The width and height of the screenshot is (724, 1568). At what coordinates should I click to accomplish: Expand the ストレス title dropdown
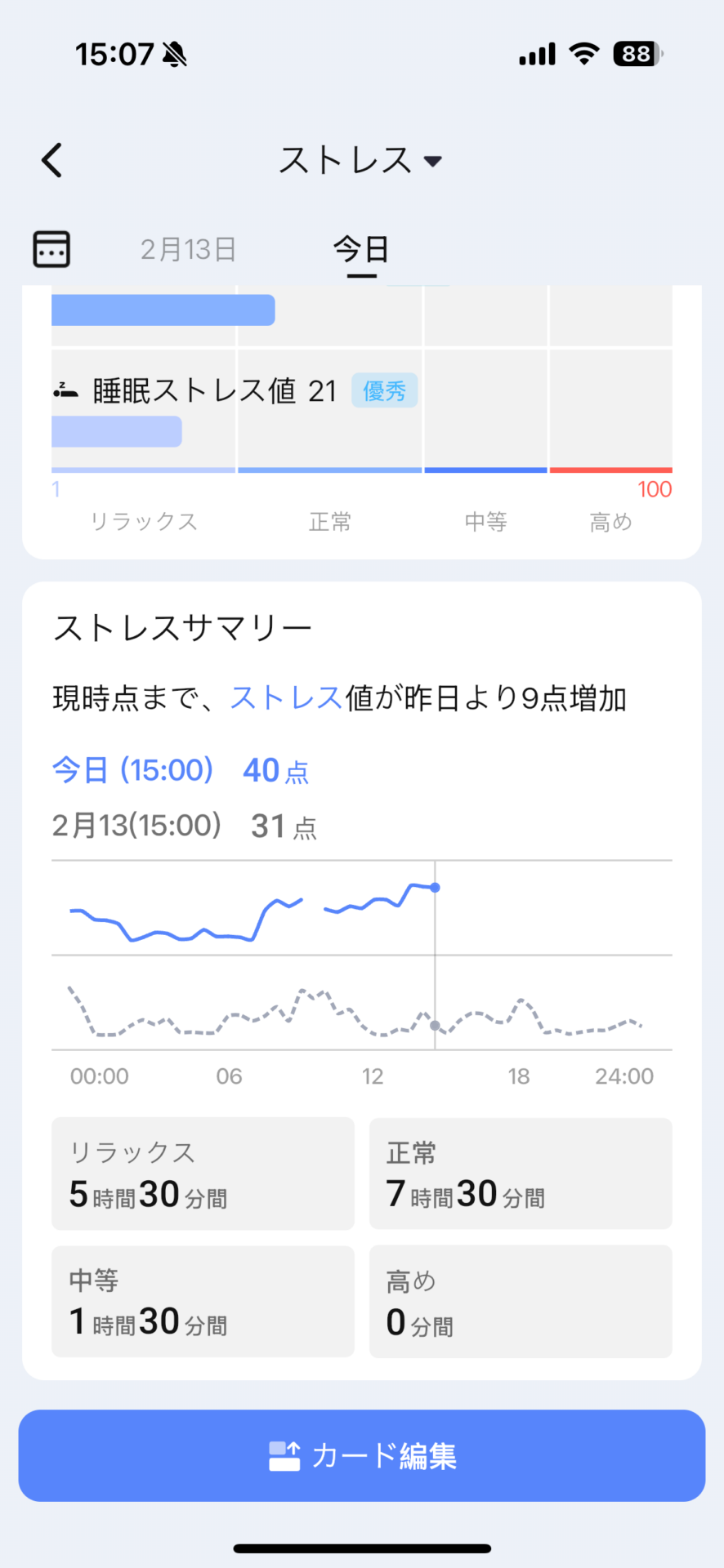361,160
